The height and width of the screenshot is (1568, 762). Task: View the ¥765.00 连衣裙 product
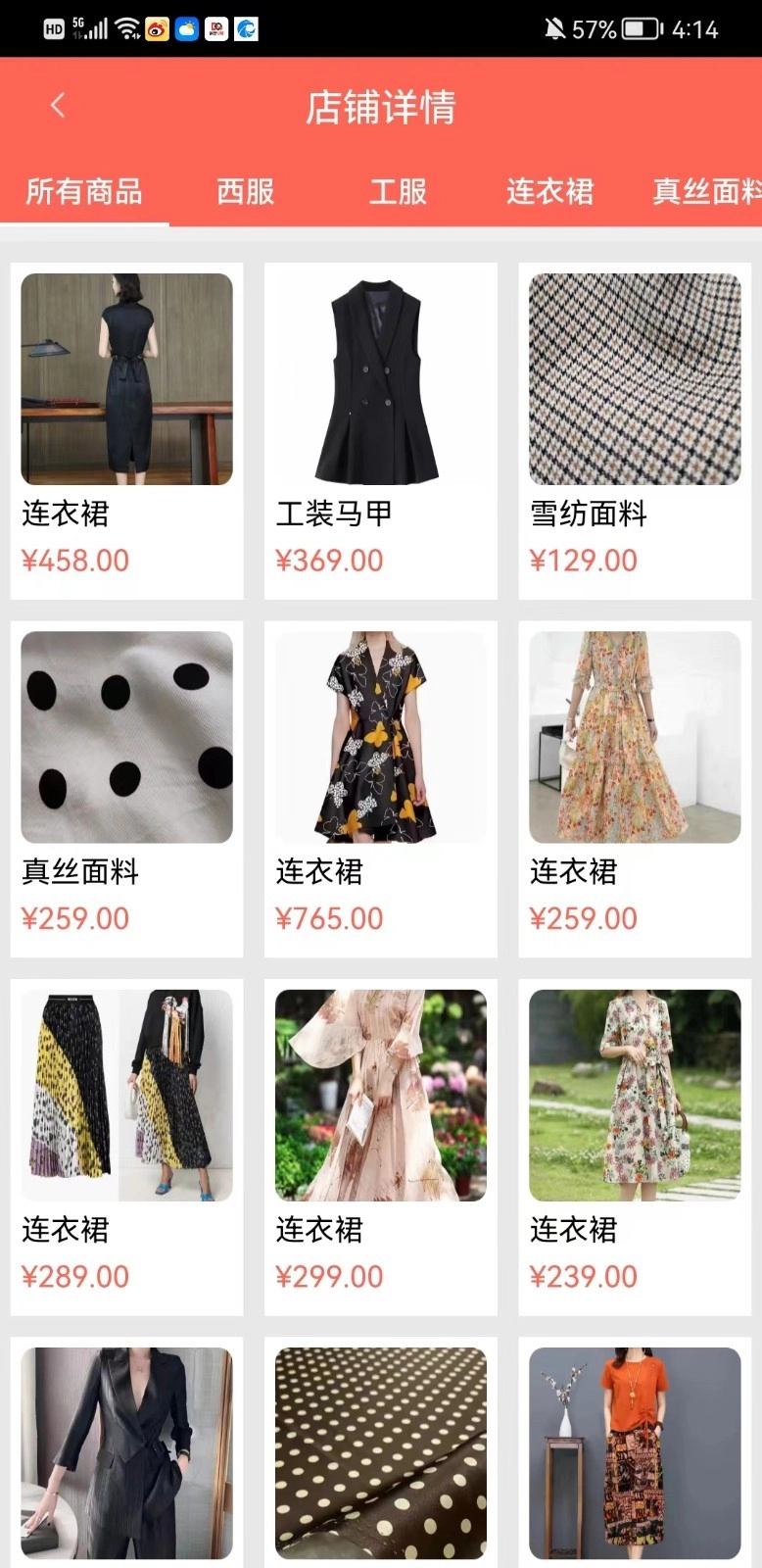pos(380,787)
